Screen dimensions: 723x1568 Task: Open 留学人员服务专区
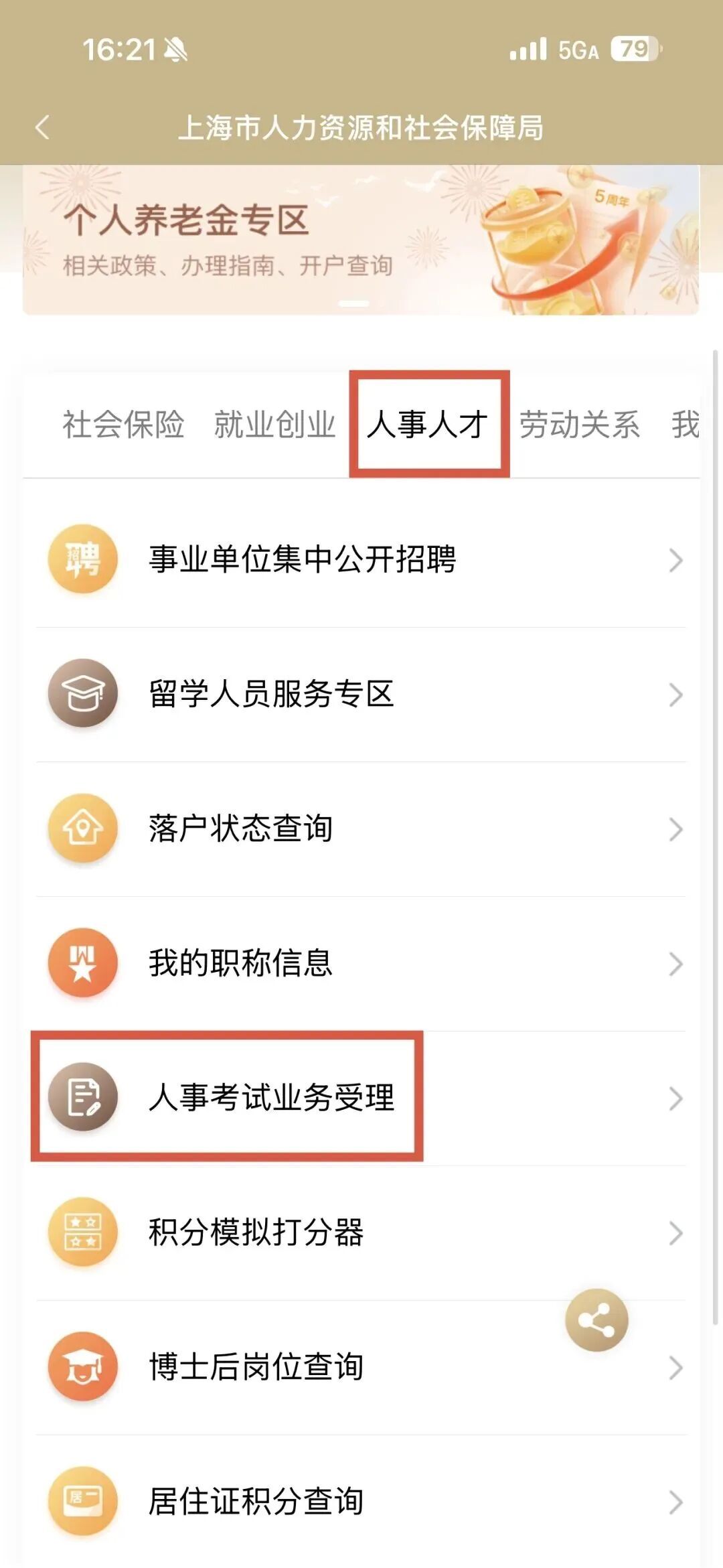click(x=361, y=694)
